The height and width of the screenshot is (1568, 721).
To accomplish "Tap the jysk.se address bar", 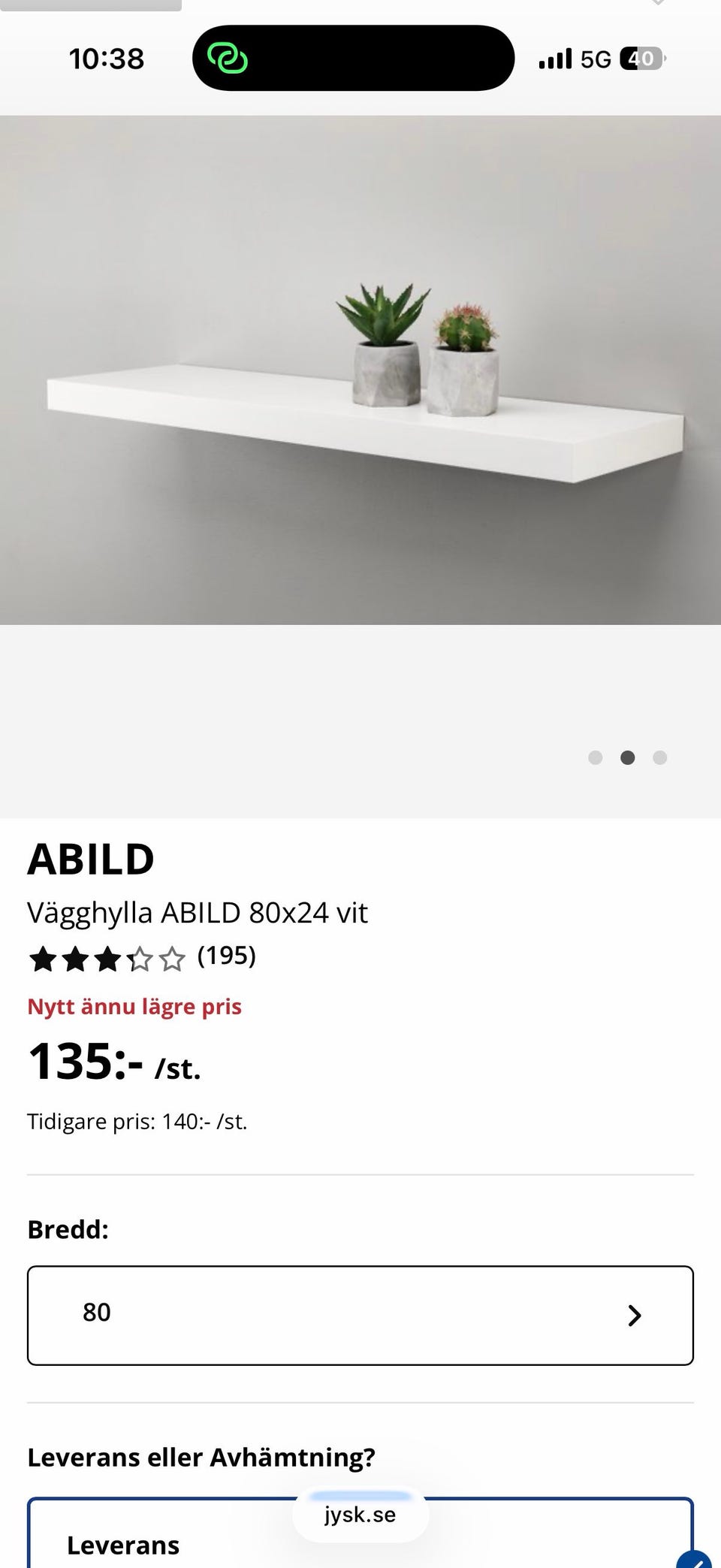I will point(360,1515).
